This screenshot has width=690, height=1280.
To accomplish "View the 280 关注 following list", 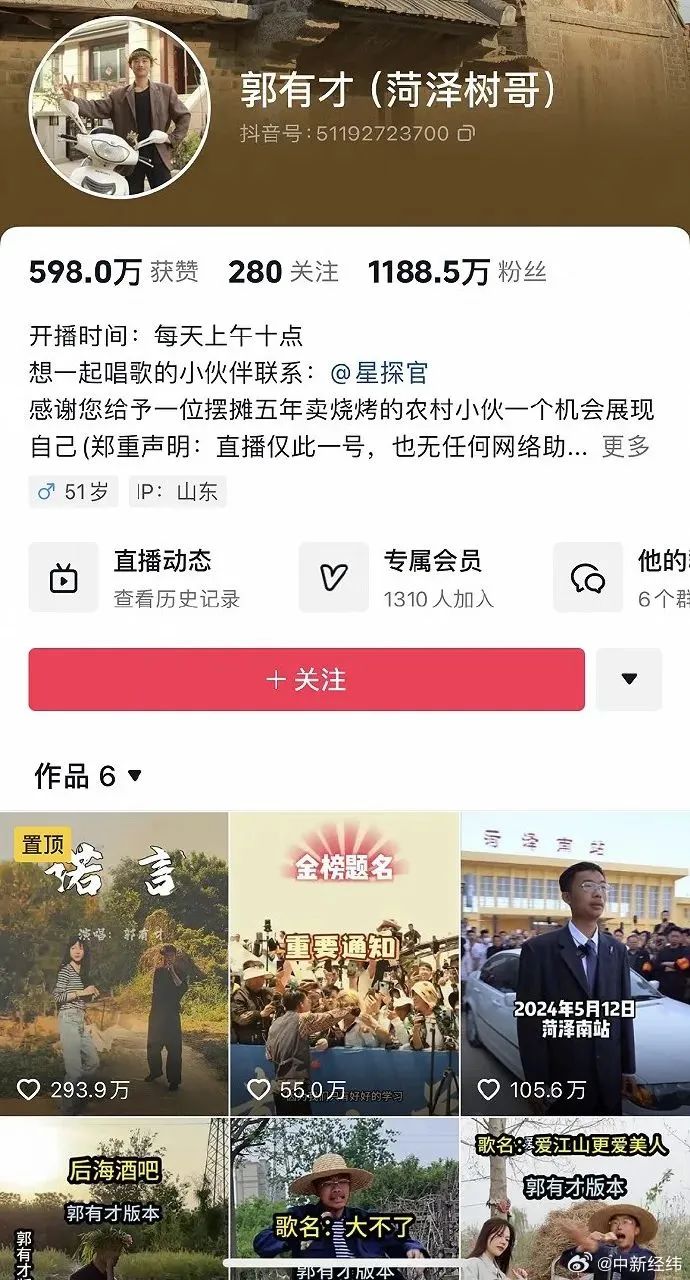I will tap(283, 271).
